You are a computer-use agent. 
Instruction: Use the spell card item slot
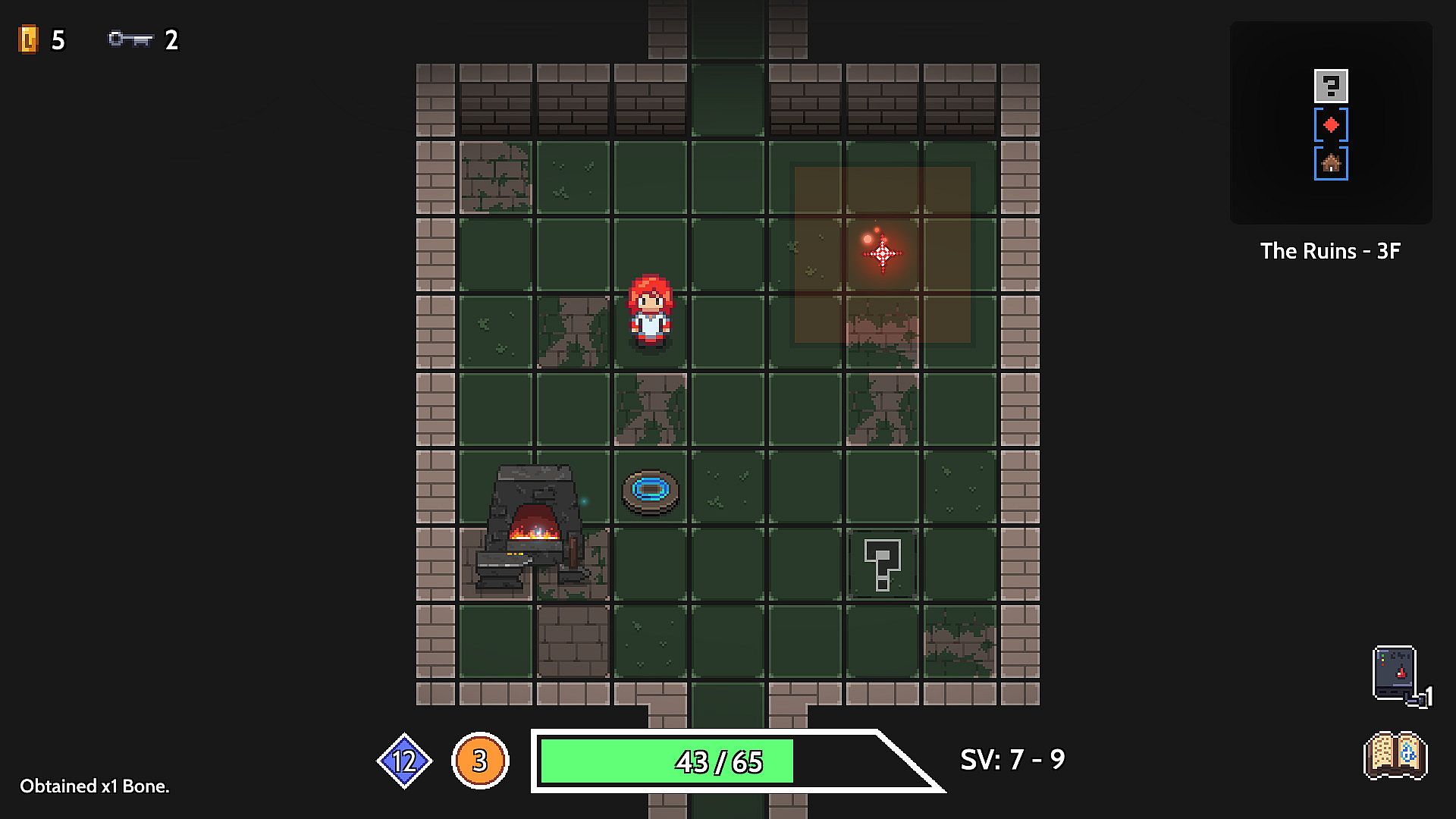[1395, 673]
